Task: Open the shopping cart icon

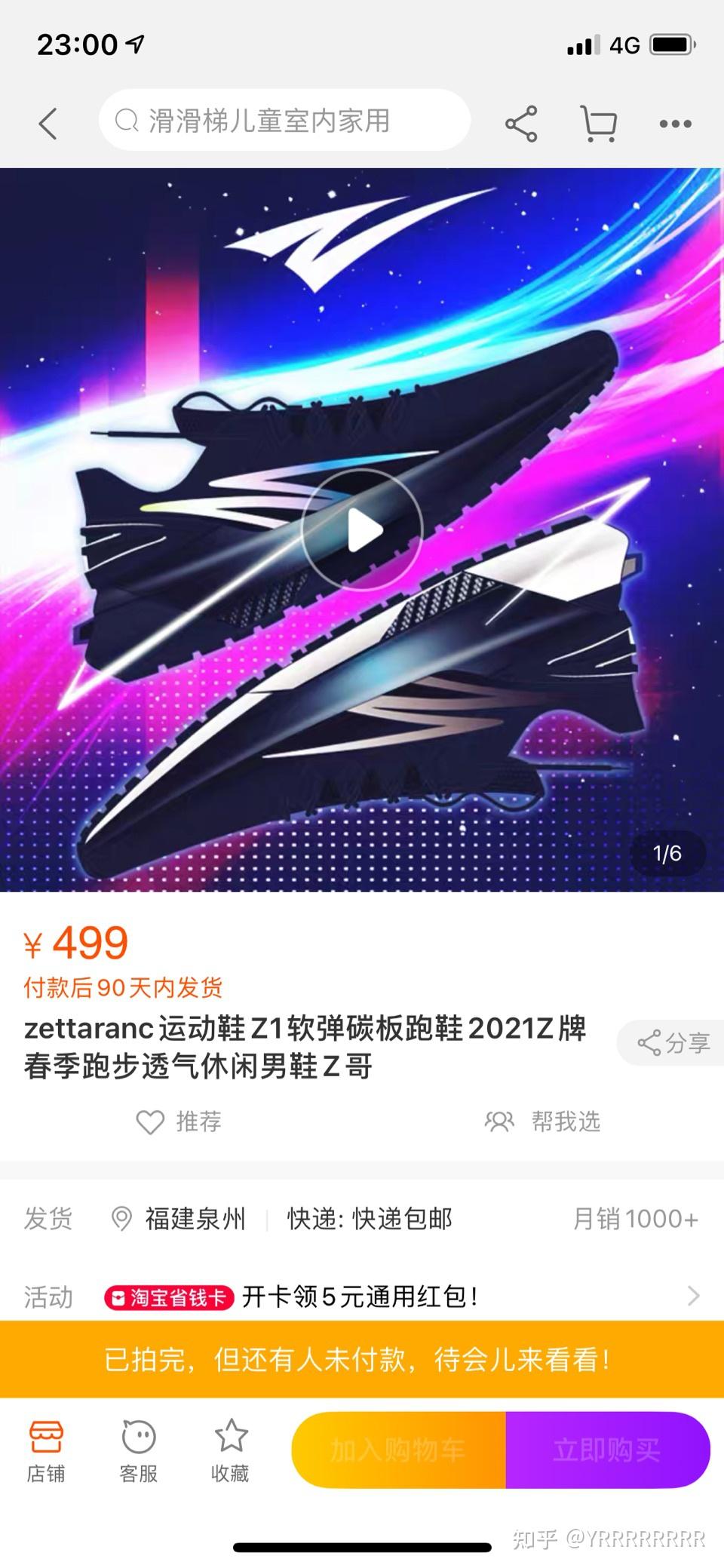Action: coord(599,123)
